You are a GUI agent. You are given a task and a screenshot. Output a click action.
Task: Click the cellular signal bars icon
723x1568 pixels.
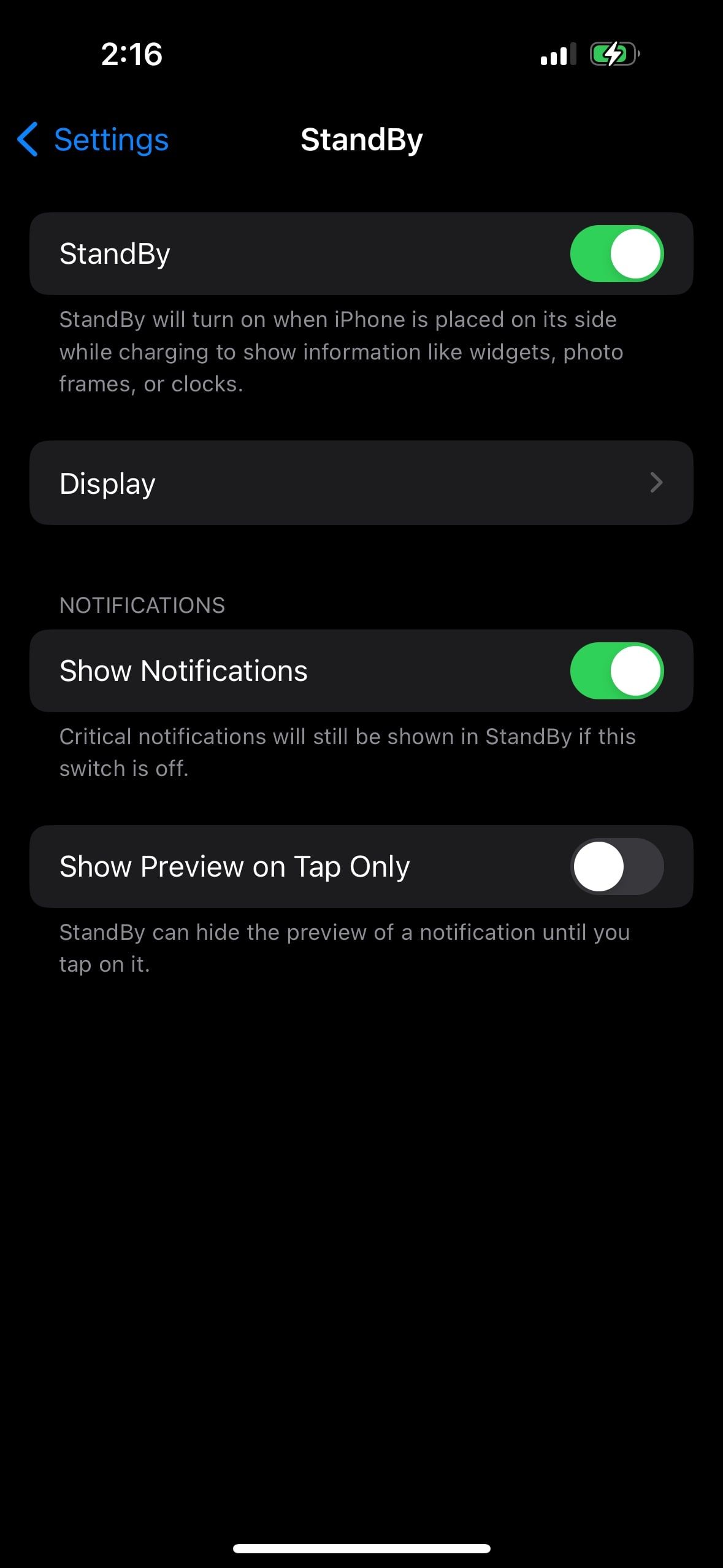point(557,55)
